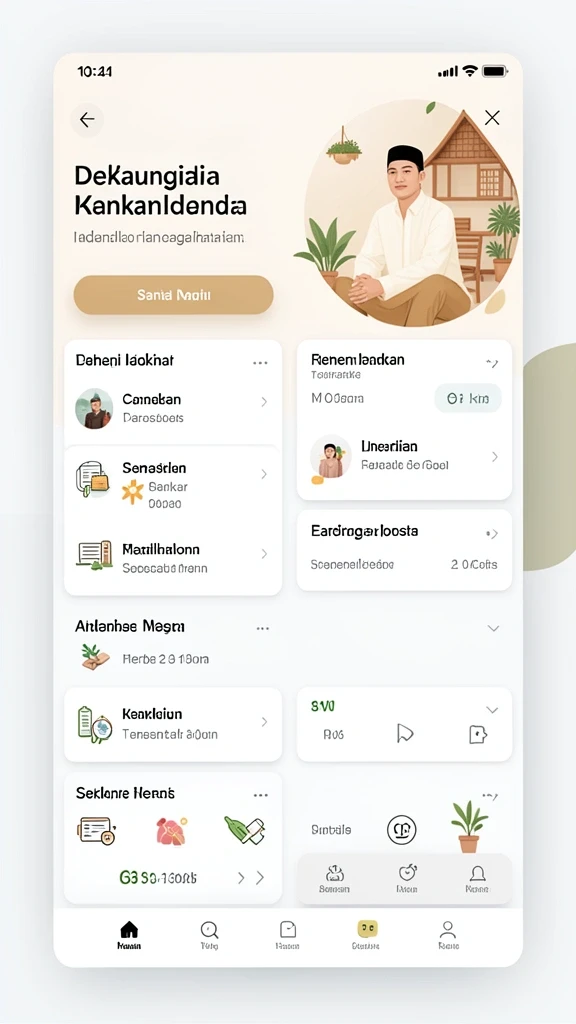This screenshot has width=576, height=1024.
Task: Go back with the arrow button
Action: tap(87, 120)
